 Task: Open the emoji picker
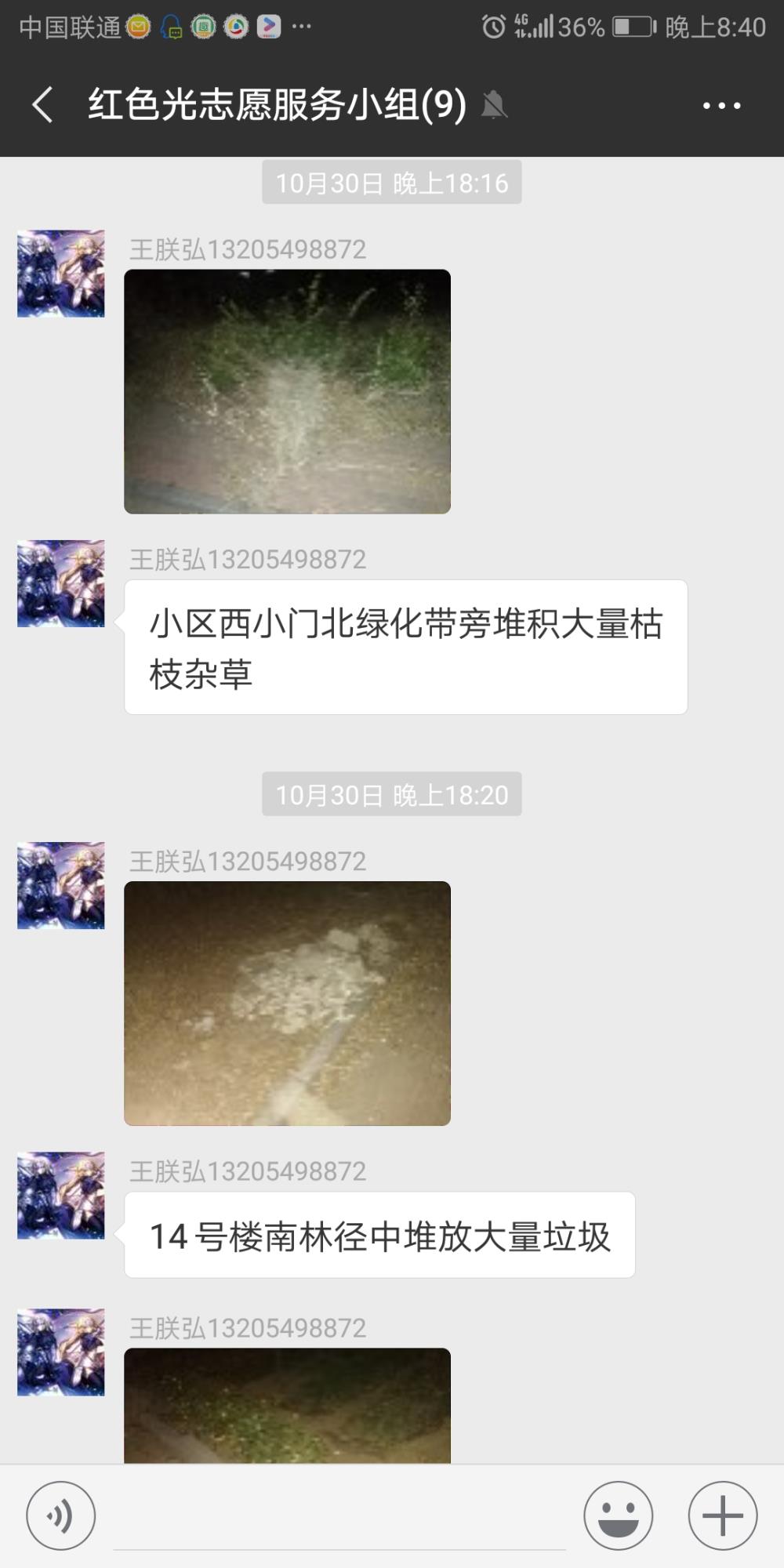(x=618, y=1515)
